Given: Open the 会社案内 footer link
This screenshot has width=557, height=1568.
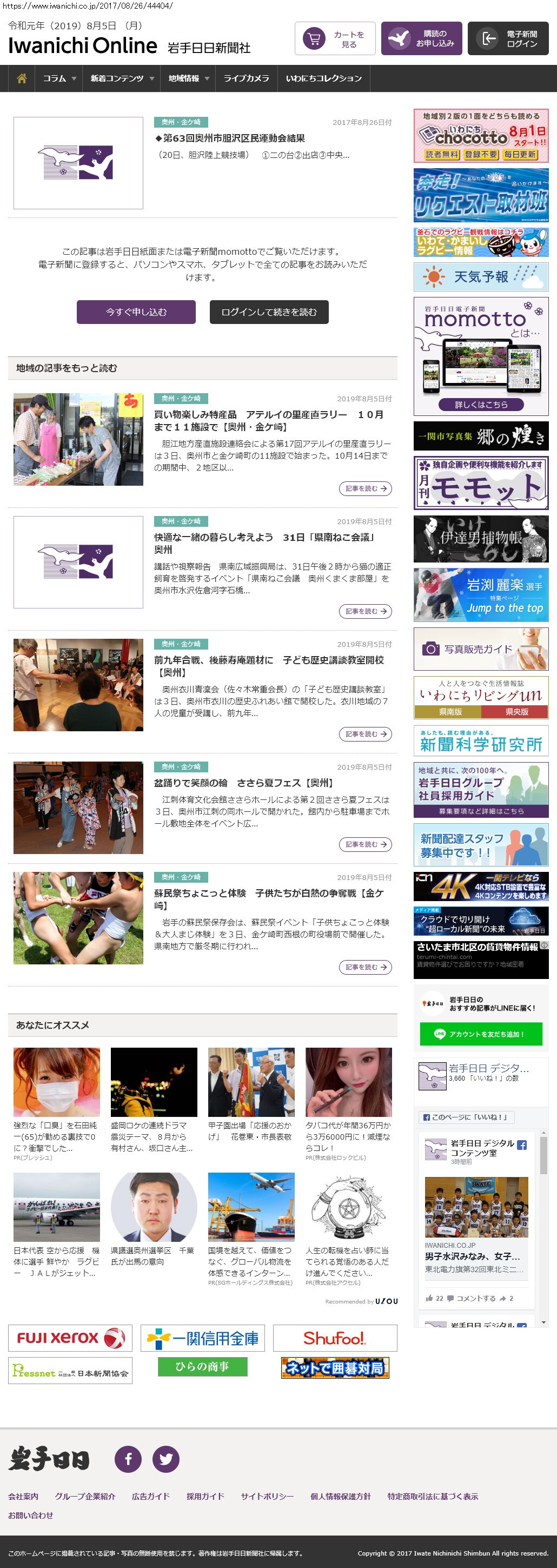Looking at the screenshot, I should pos(23,1496).
